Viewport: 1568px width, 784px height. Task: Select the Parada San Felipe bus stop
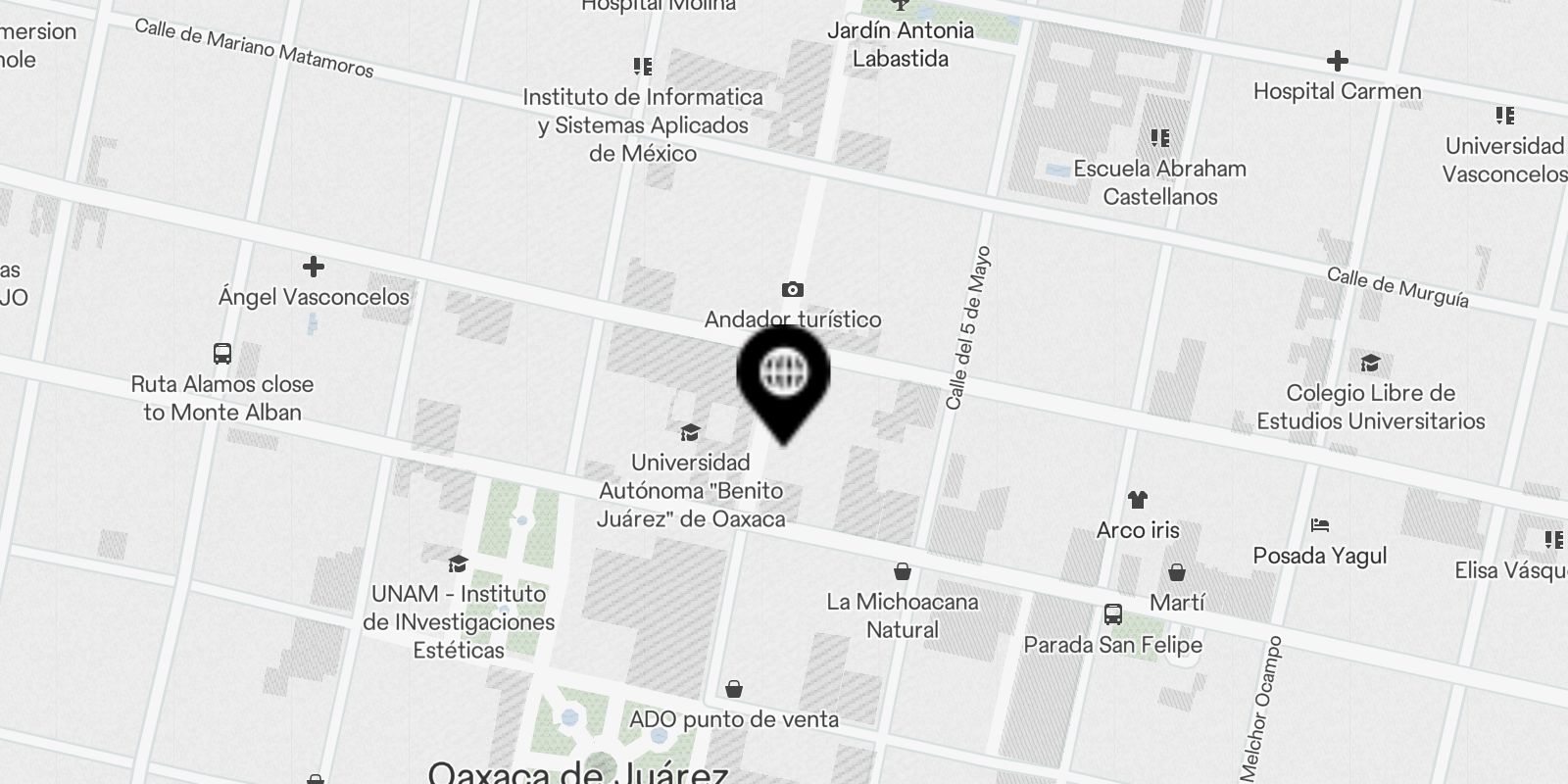pos(1112,615)
